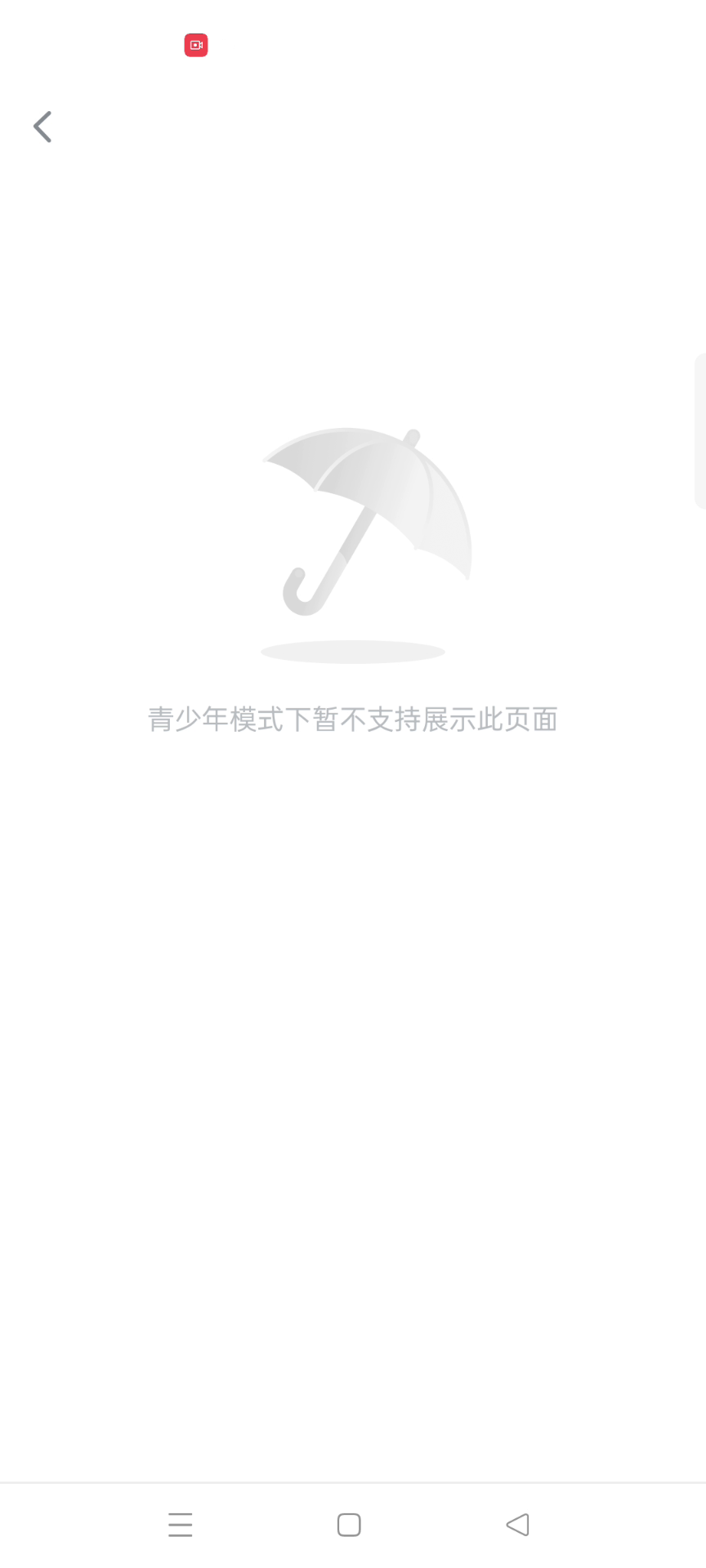Open the system recent apps menu button
Image resolution: width=706 pixels, height=1568 pixels.
click(x=181, y=1525)
